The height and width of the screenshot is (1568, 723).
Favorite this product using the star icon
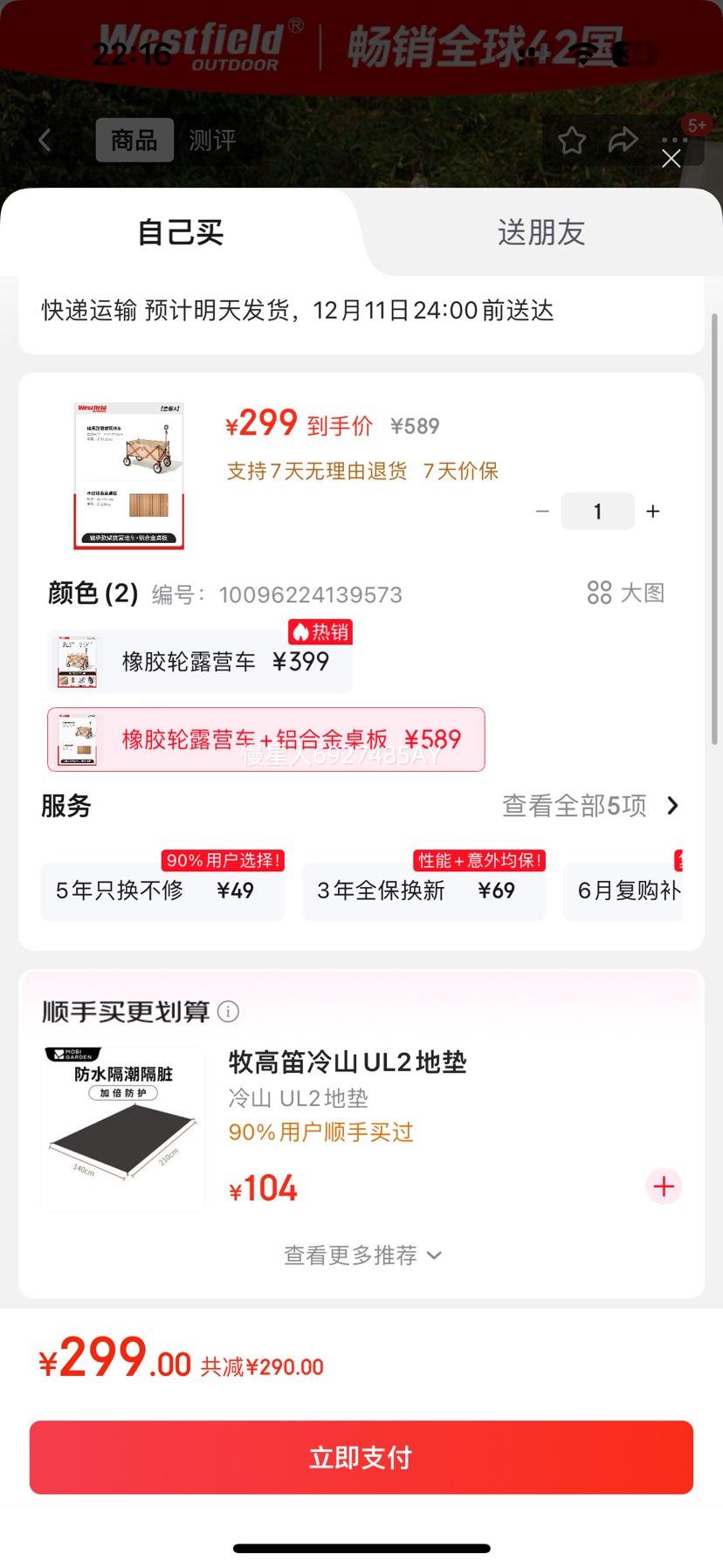pyautogui.click(x=573, y=140)
